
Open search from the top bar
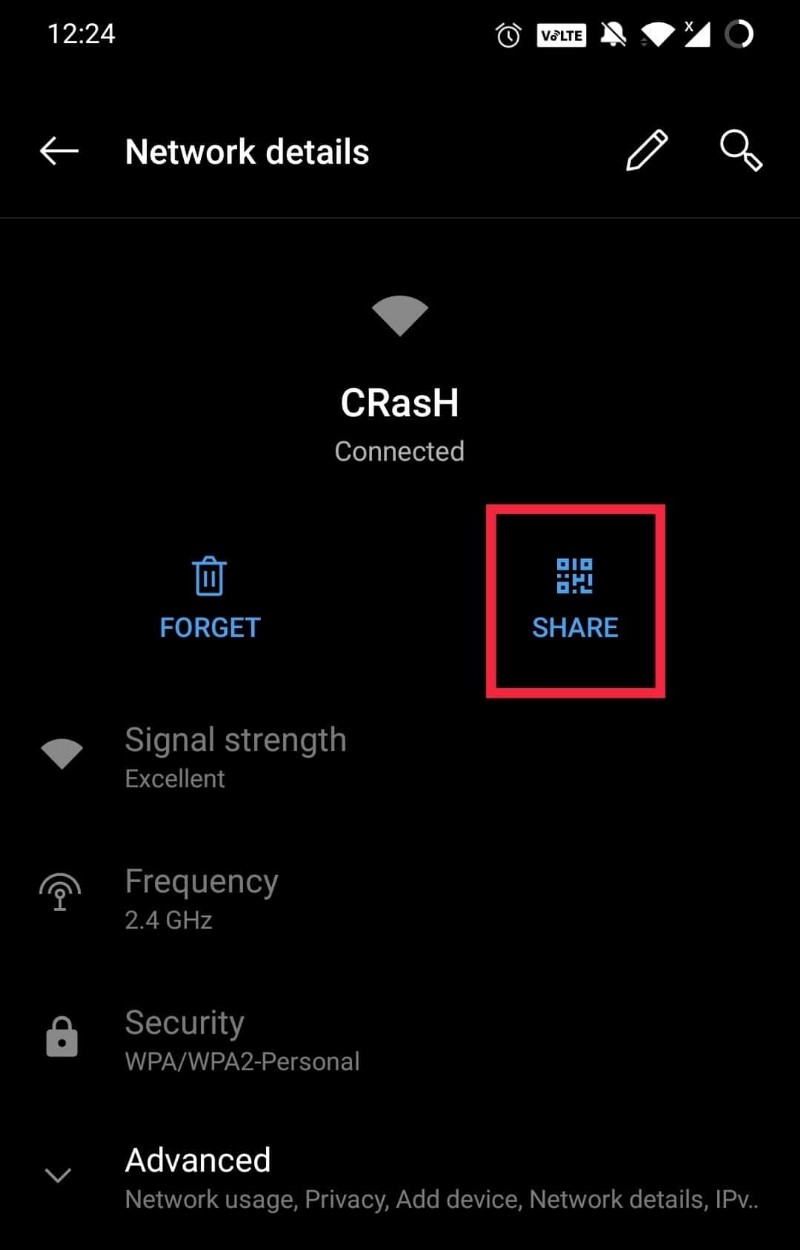coord(740,151)
